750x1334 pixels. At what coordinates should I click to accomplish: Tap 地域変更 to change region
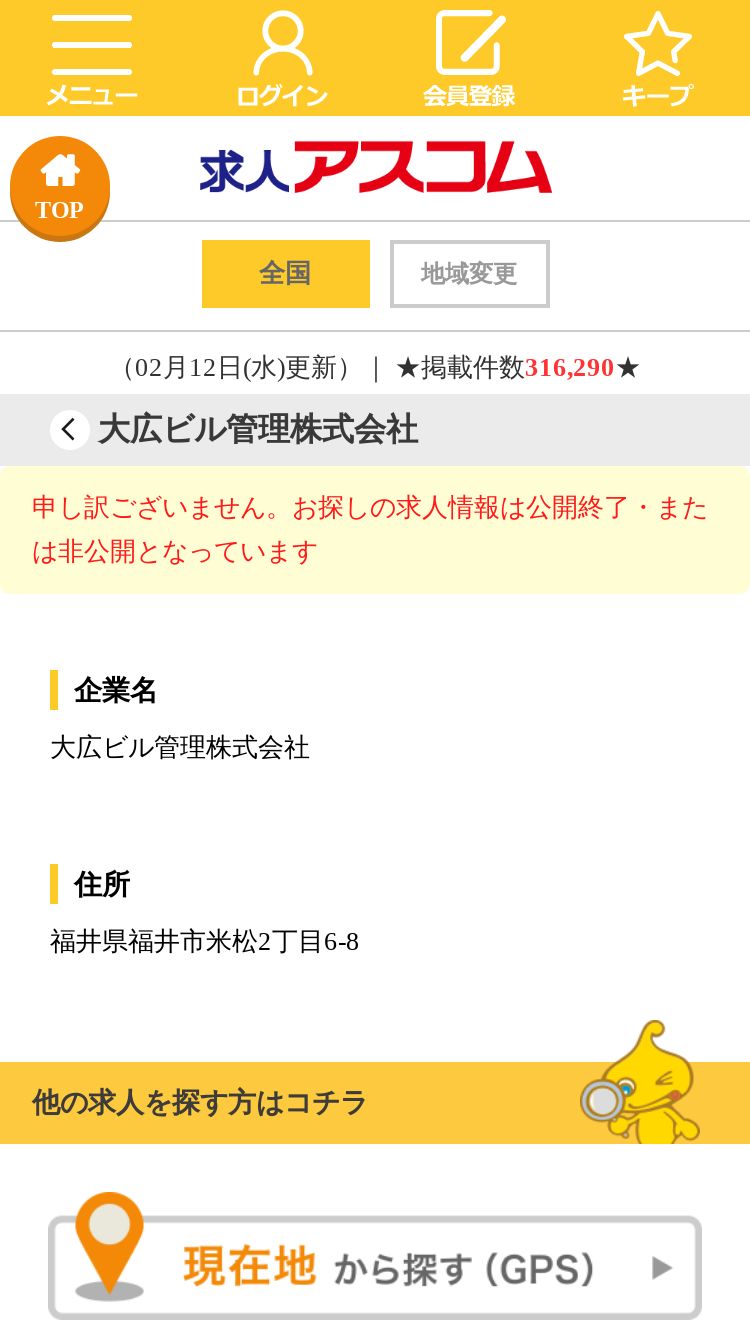(x=469, y=274)
